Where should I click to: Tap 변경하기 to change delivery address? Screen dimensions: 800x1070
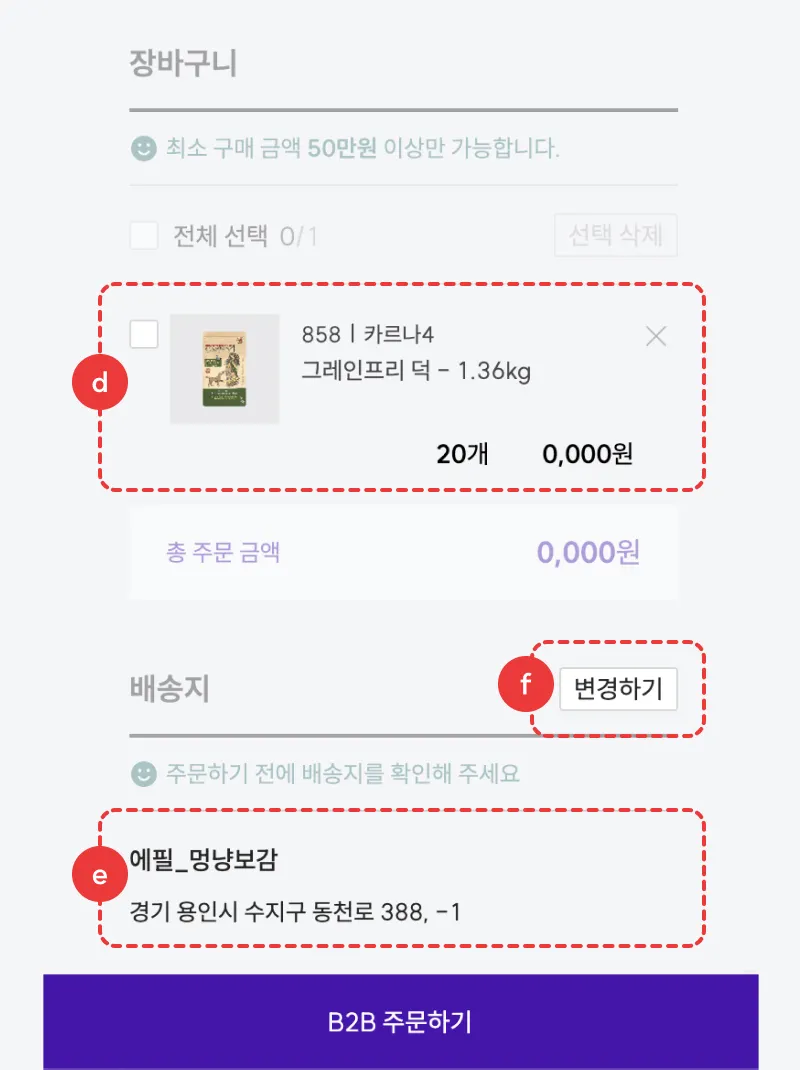[x=618, y=689]
